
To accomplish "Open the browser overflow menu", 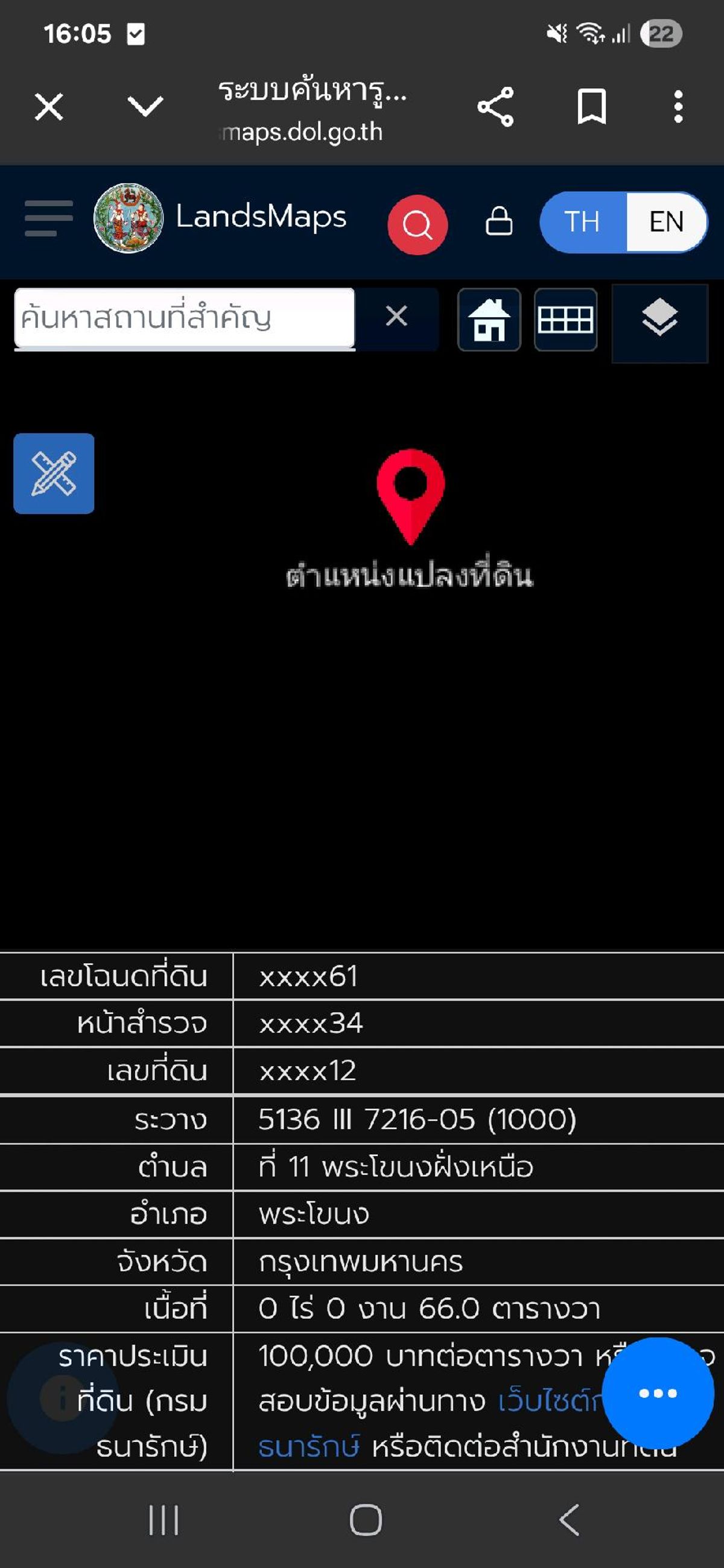I will 678,107.
